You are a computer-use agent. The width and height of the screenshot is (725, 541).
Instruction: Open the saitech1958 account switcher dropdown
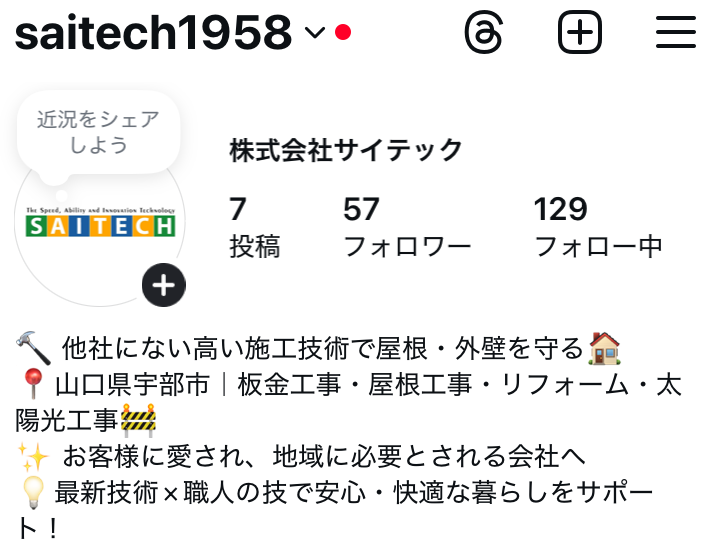[314, 33]
